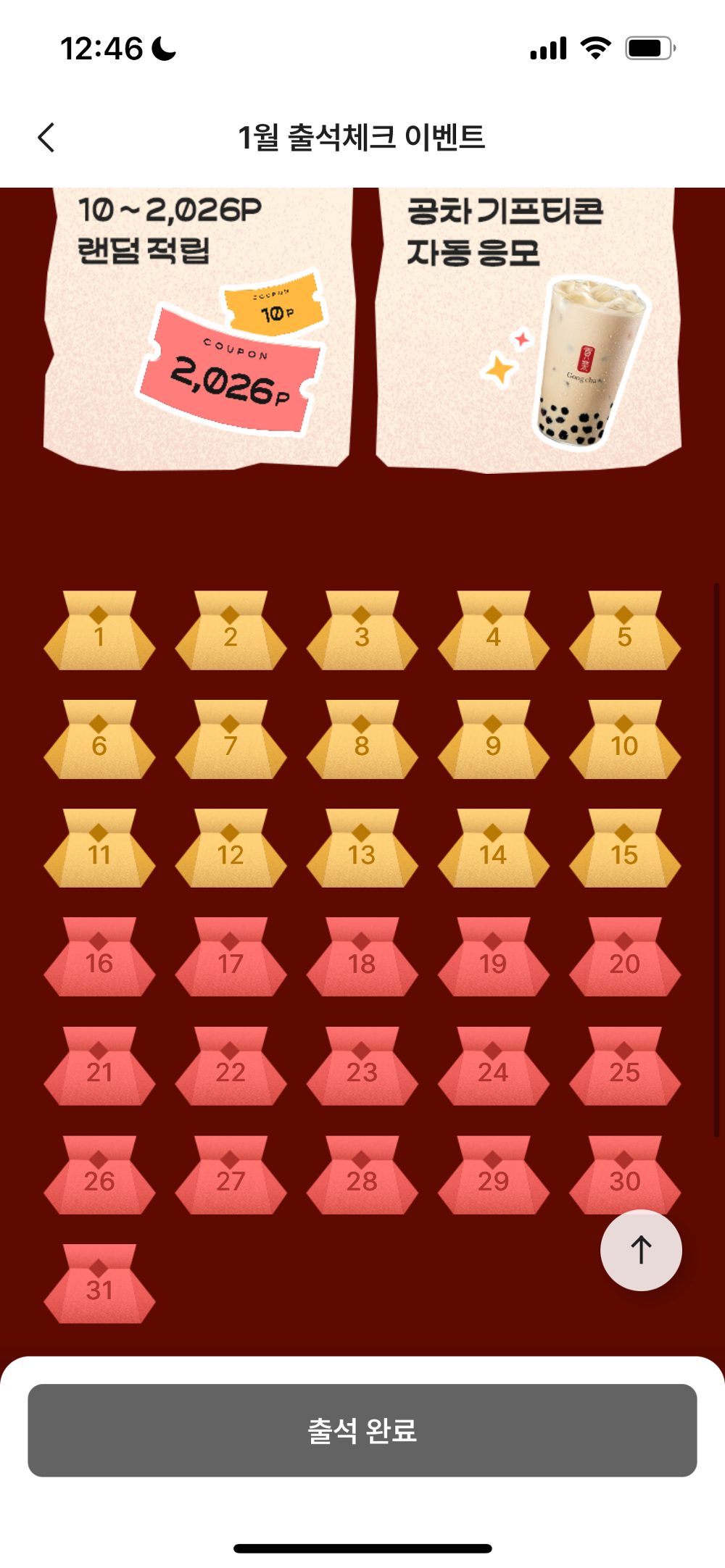The image size is (725, 1568).
Task: Go back from the 1월 출석체크 이벤트 page
Action: 46,138
